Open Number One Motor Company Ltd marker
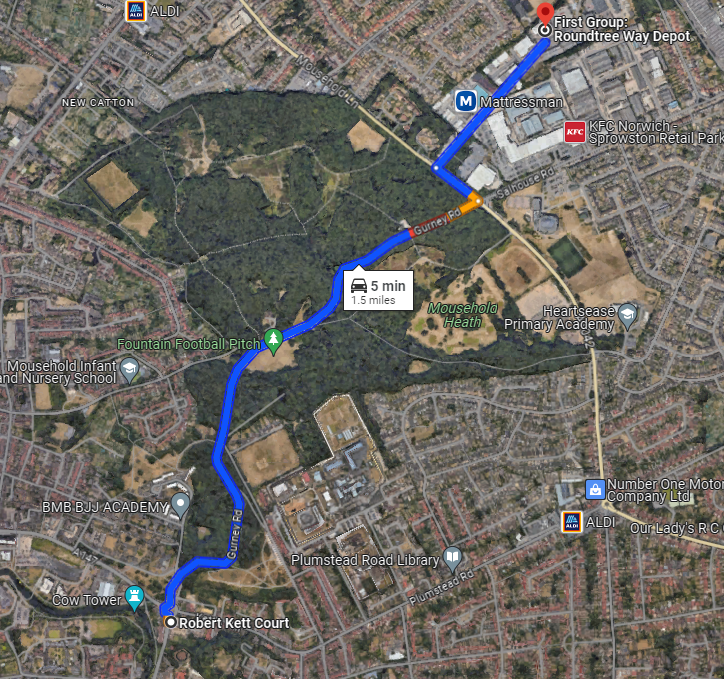The image size is (724, 679). (595, 490)
